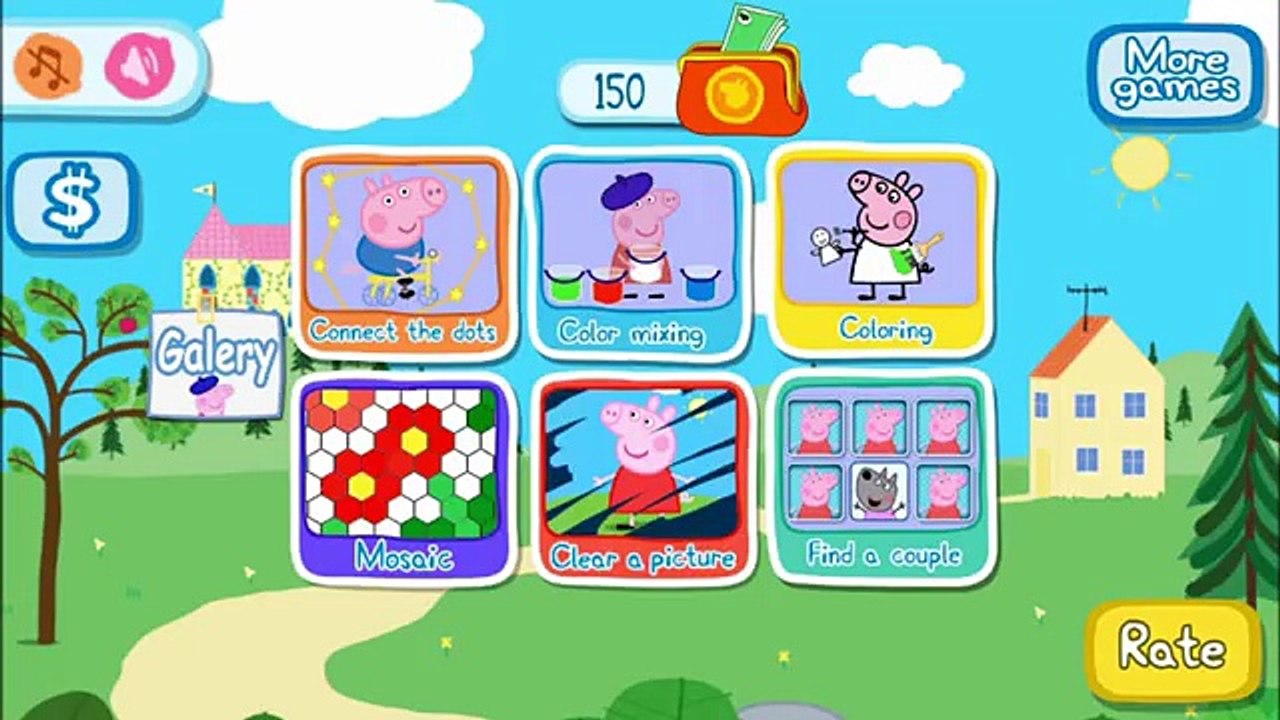Choose the Find a couple game
The width and height of the screenshot is (1280, 720).
(x=880, y=478)
